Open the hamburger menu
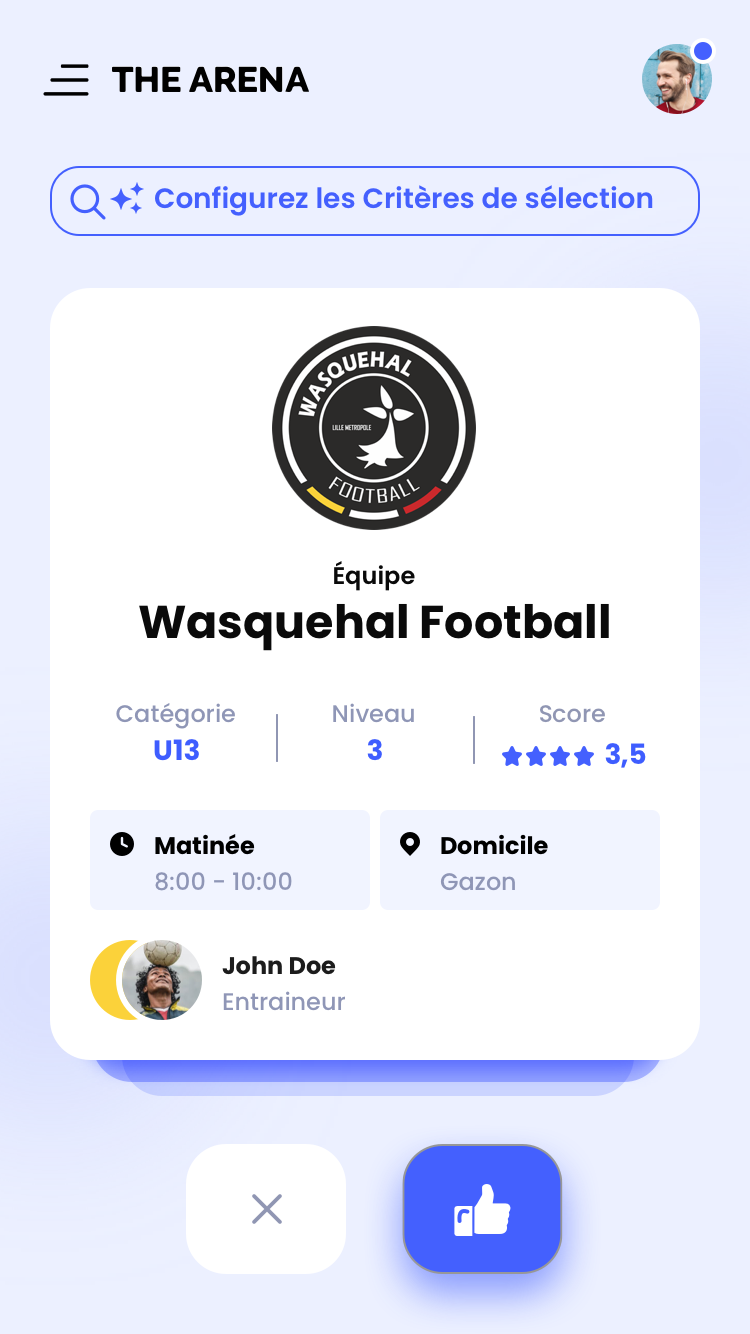The height and width of the screenshot is (1334, 750). coord(66,80)
